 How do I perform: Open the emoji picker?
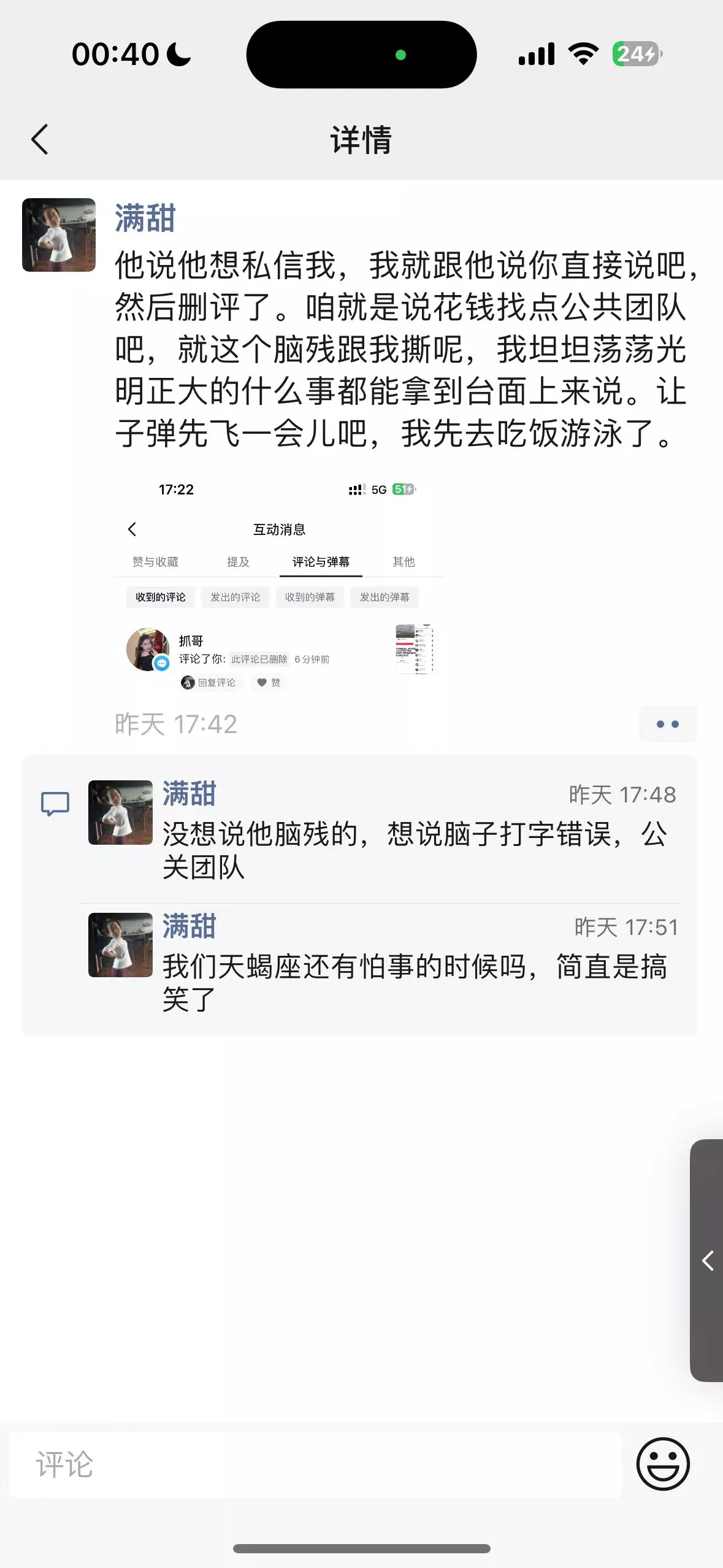coord(663,1464)
